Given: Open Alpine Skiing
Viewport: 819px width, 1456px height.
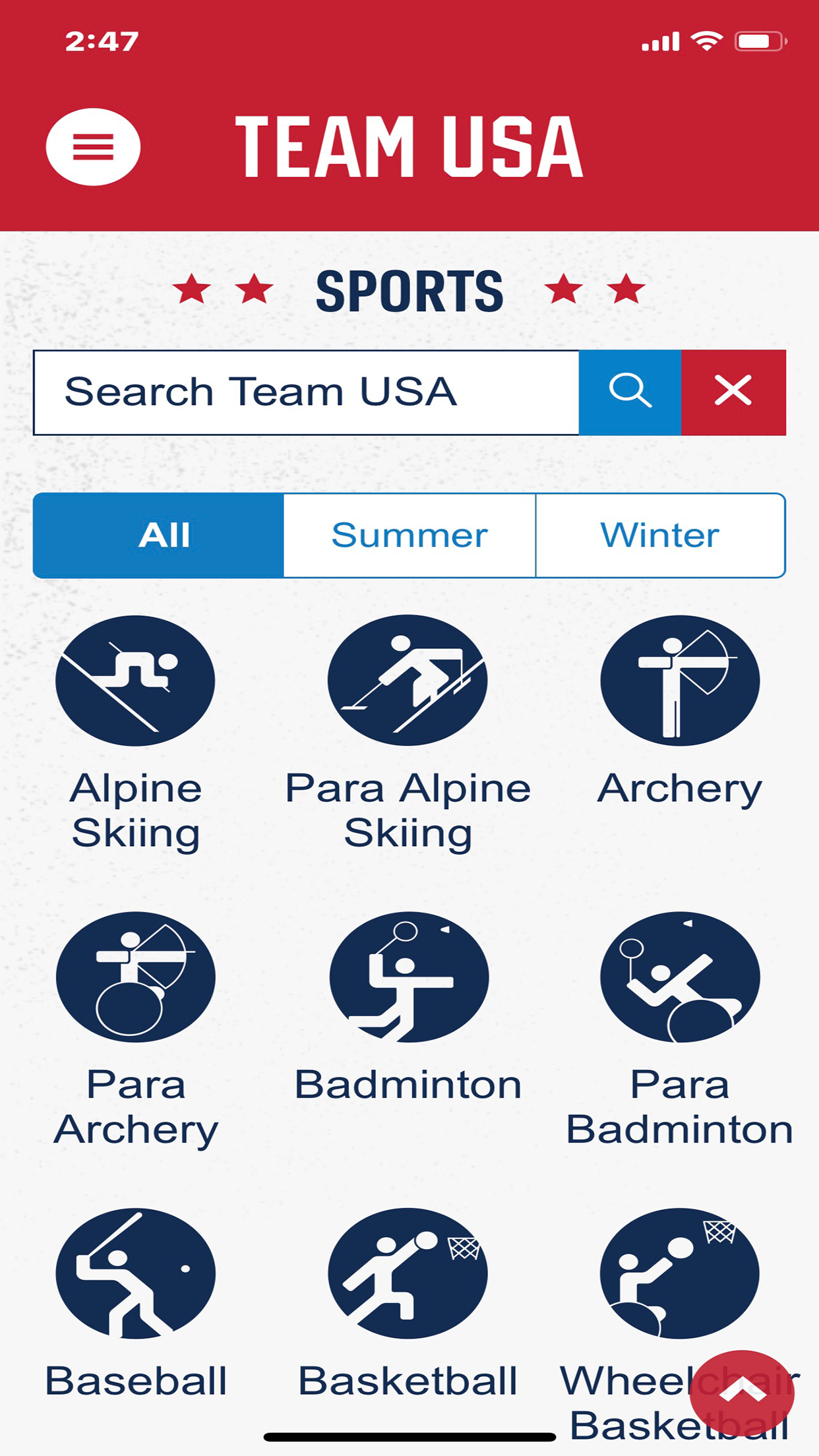Looking at the screenshot, I should [136, 681].
